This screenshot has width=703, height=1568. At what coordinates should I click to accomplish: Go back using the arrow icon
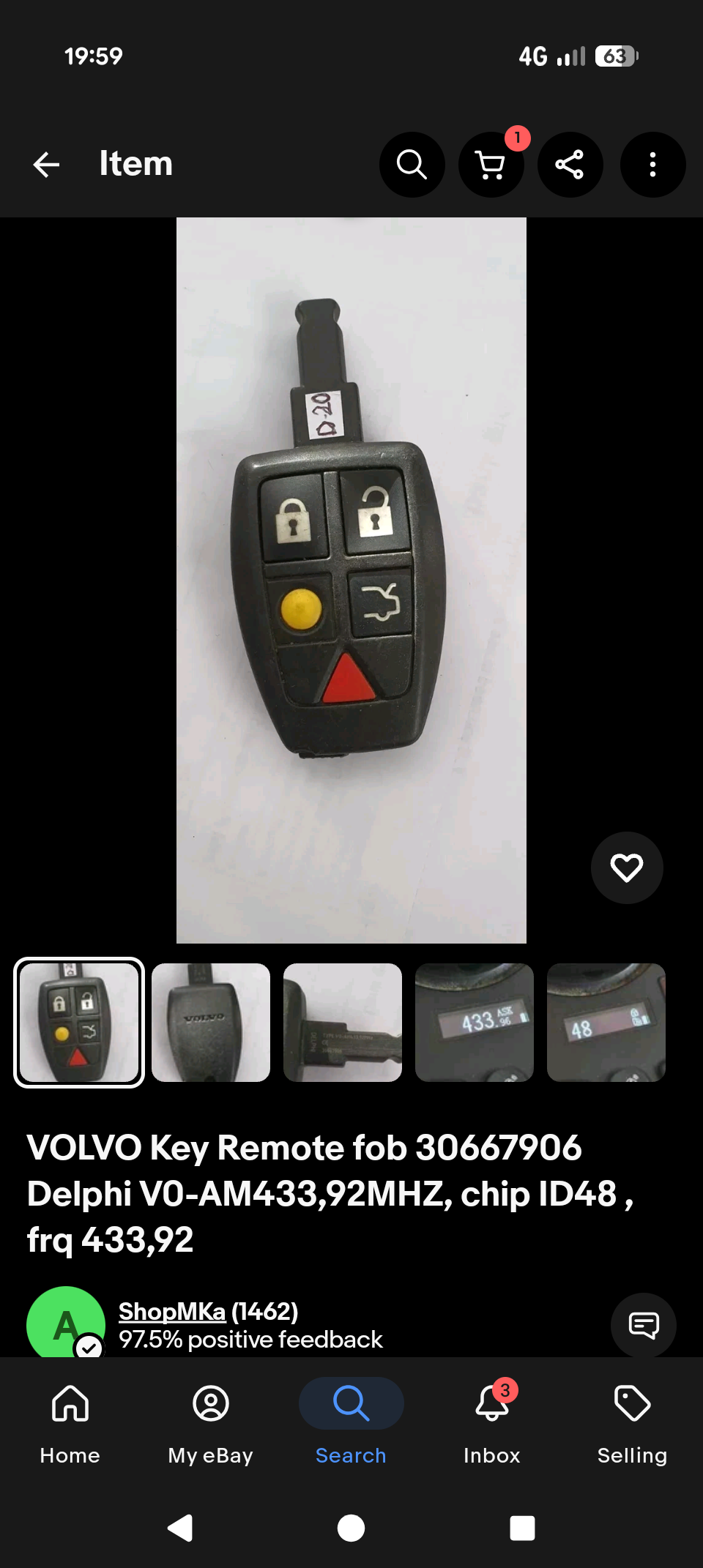46,165
